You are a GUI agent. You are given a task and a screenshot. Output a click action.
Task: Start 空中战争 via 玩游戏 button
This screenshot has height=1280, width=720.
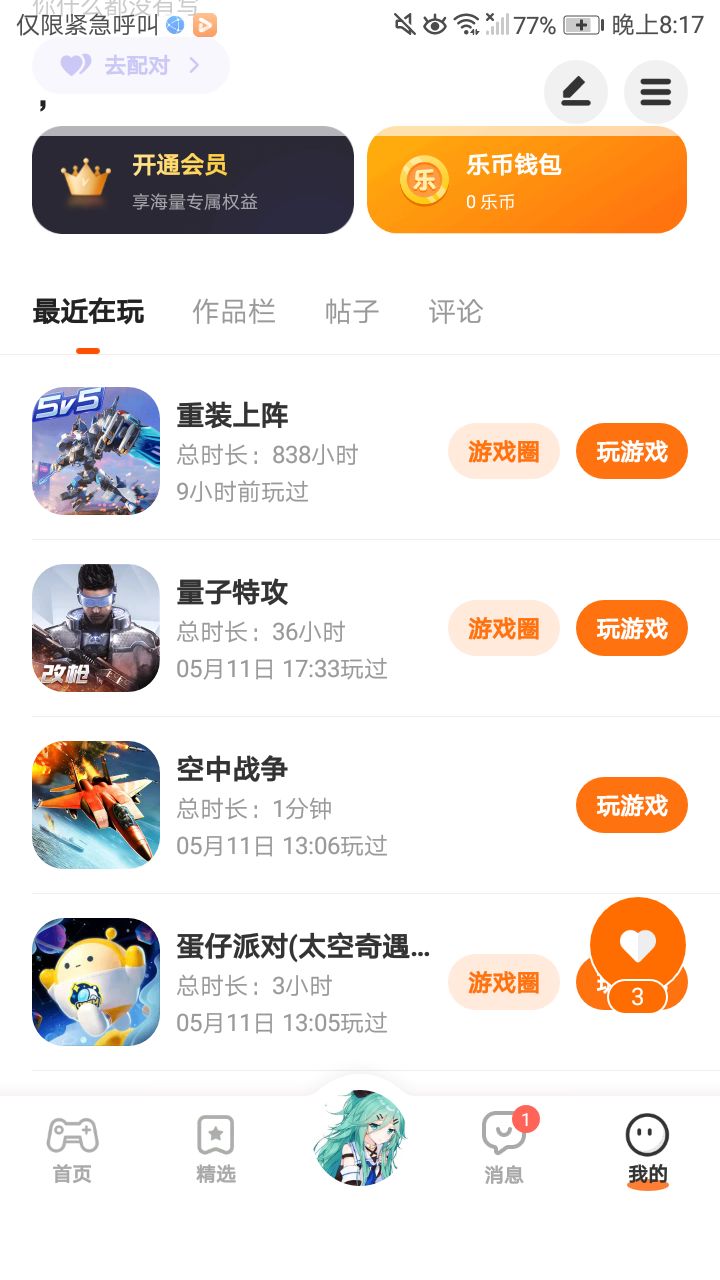point(631,806)
